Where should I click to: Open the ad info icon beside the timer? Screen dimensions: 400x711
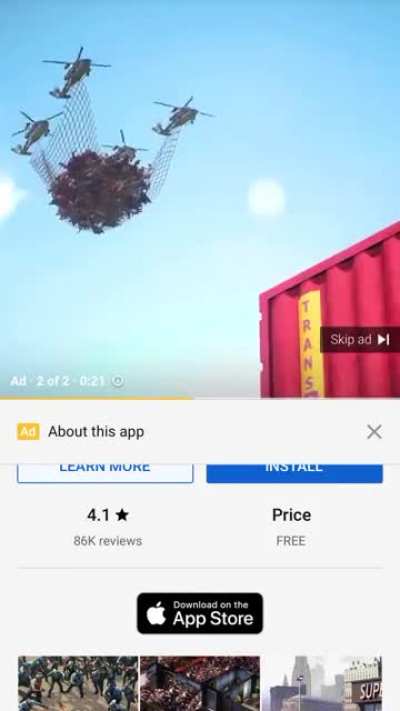coord(118,381)
